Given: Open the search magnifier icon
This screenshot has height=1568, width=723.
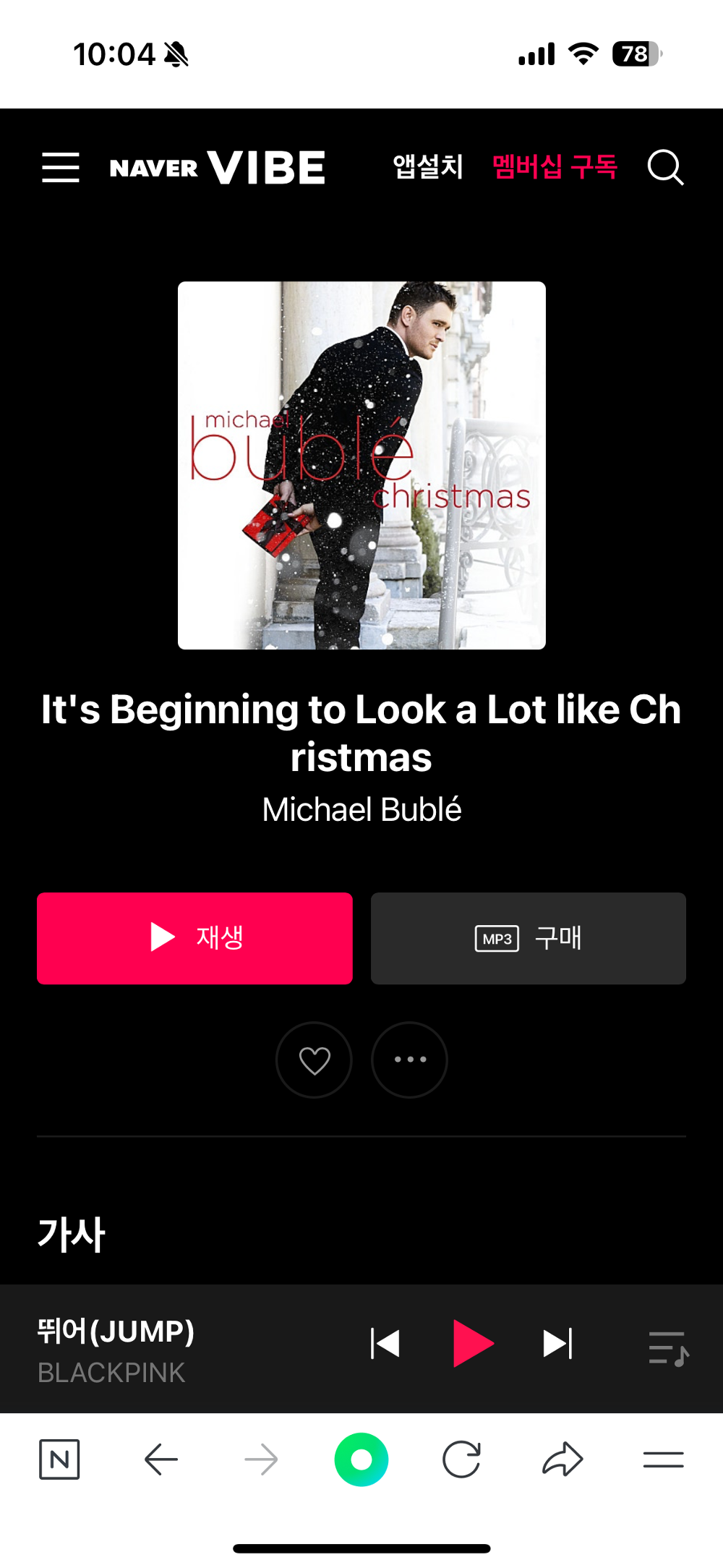Looking at the screenshot, I should pyautogui.click(x=665, y=168).
